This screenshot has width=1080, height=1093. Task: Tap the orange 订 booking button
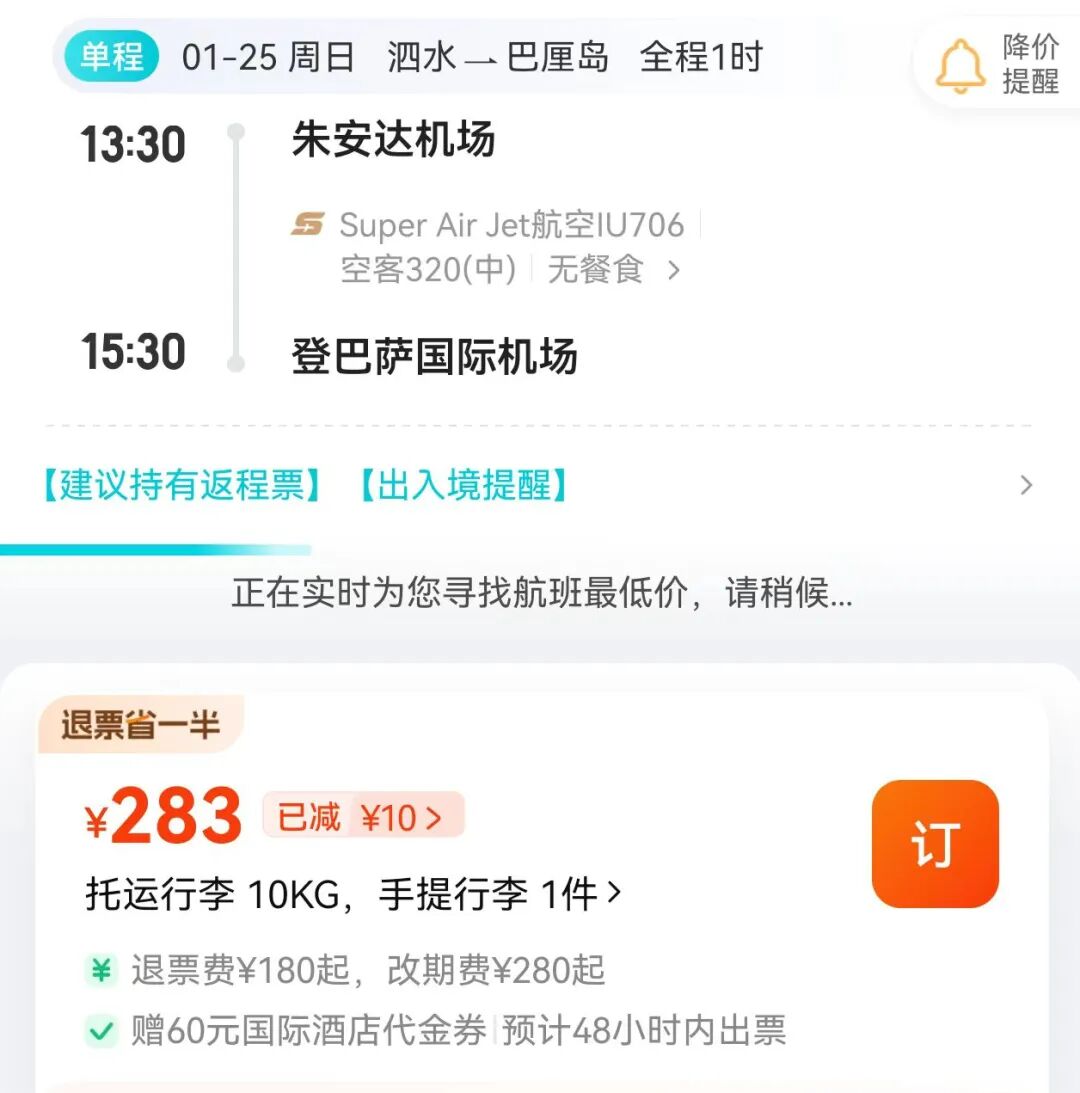(935, 843)
